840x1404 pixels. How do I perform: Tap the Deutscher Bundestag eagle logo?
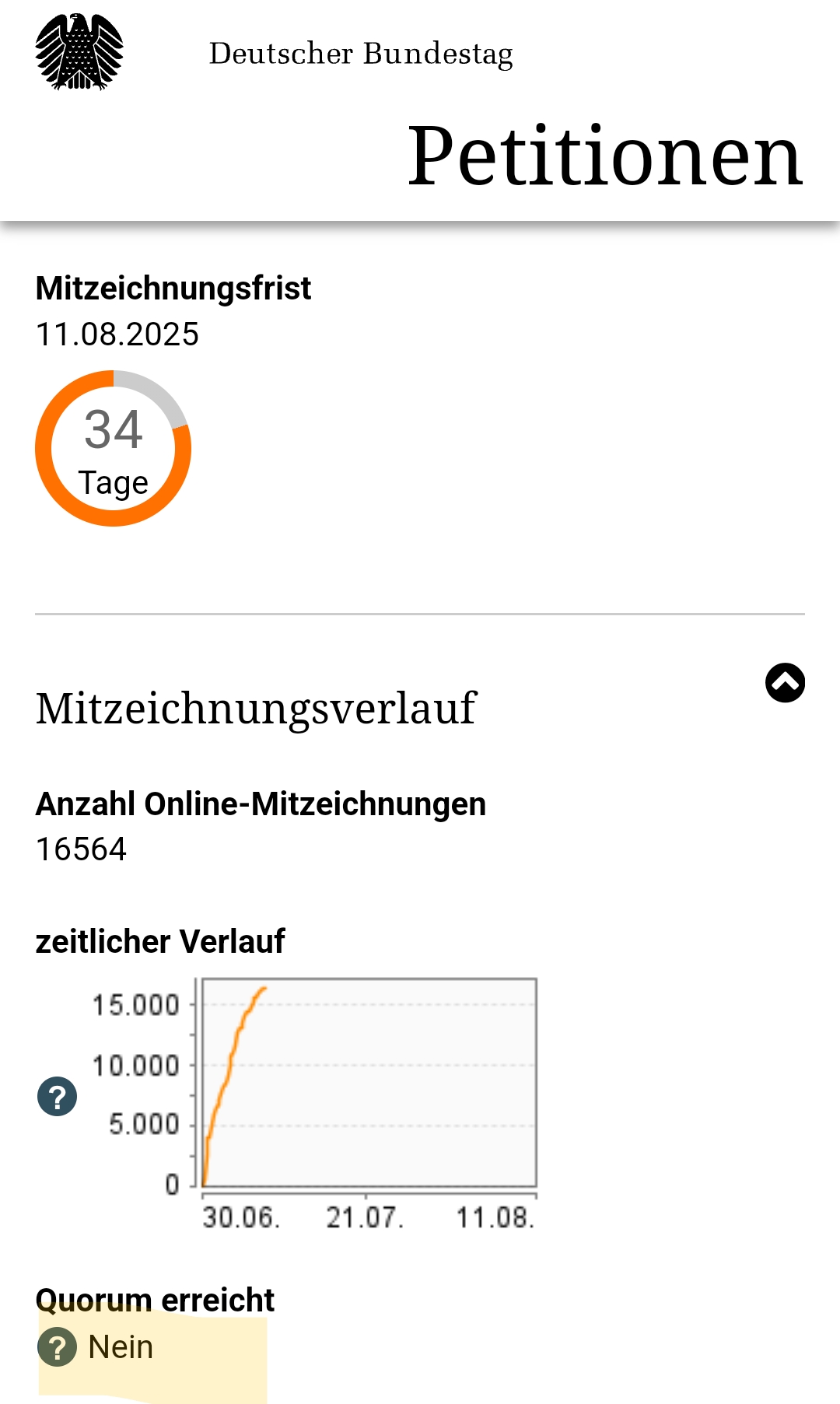[x=79, y=52]
